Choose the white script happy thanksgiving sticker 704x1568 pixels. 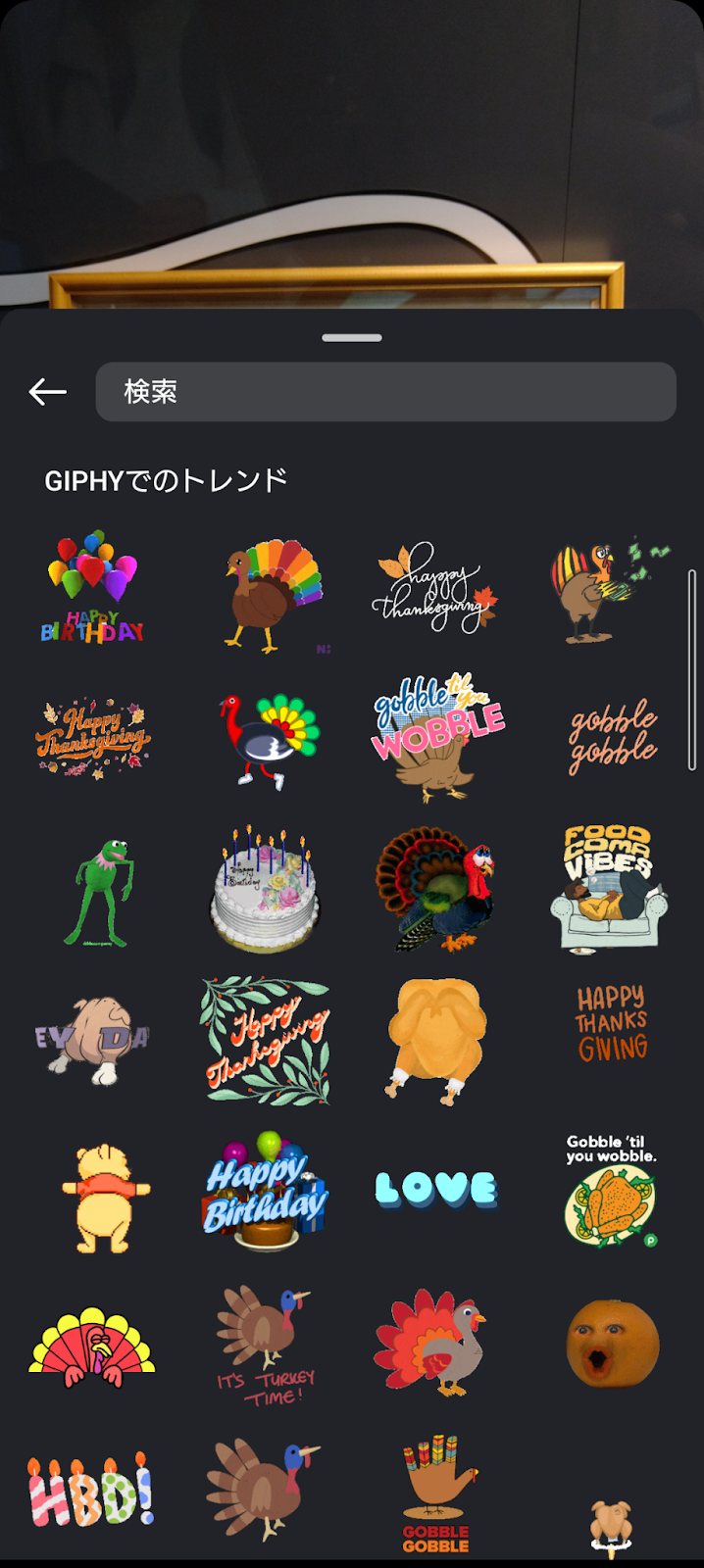tap(434, 590)
